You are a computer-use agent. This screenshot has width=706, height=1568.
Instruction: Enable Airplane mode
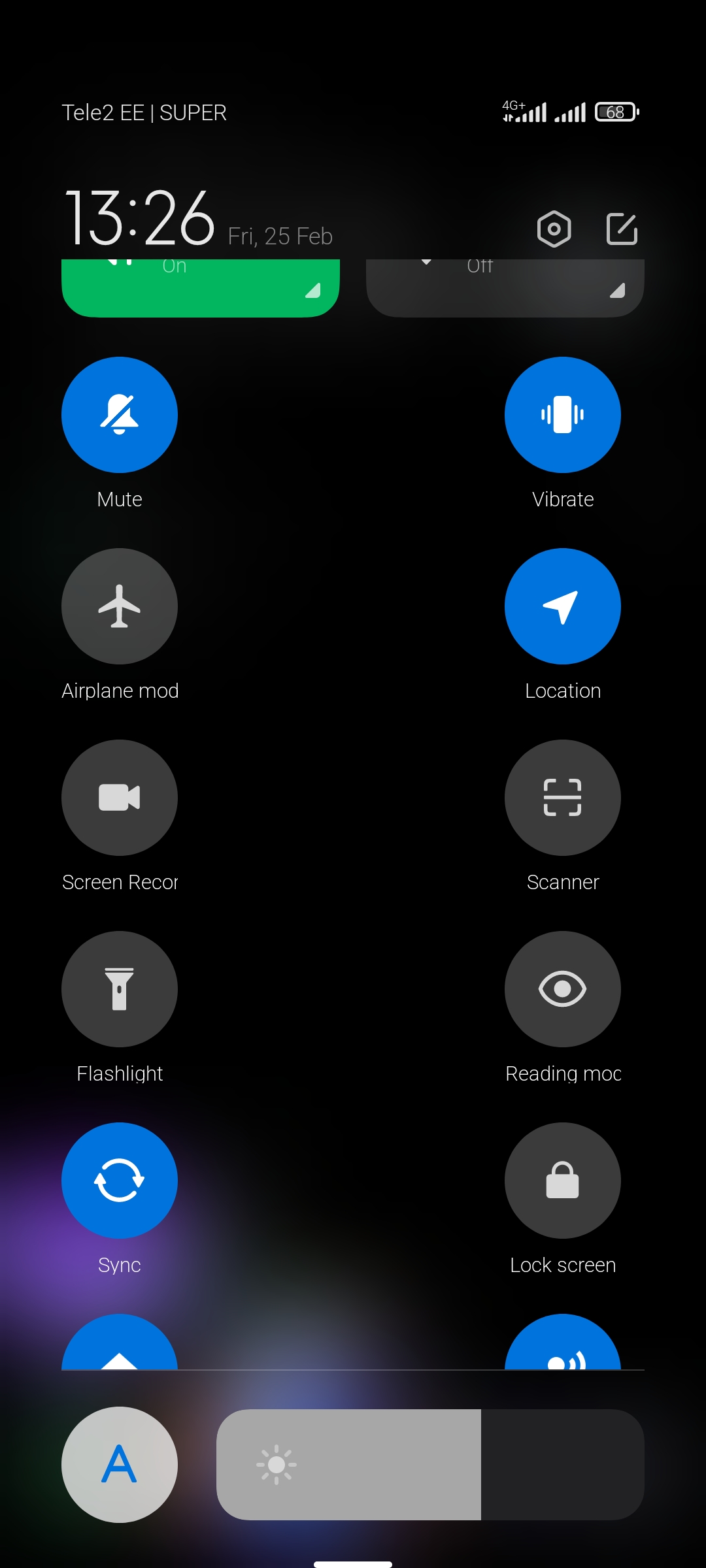tap(120, 606)
